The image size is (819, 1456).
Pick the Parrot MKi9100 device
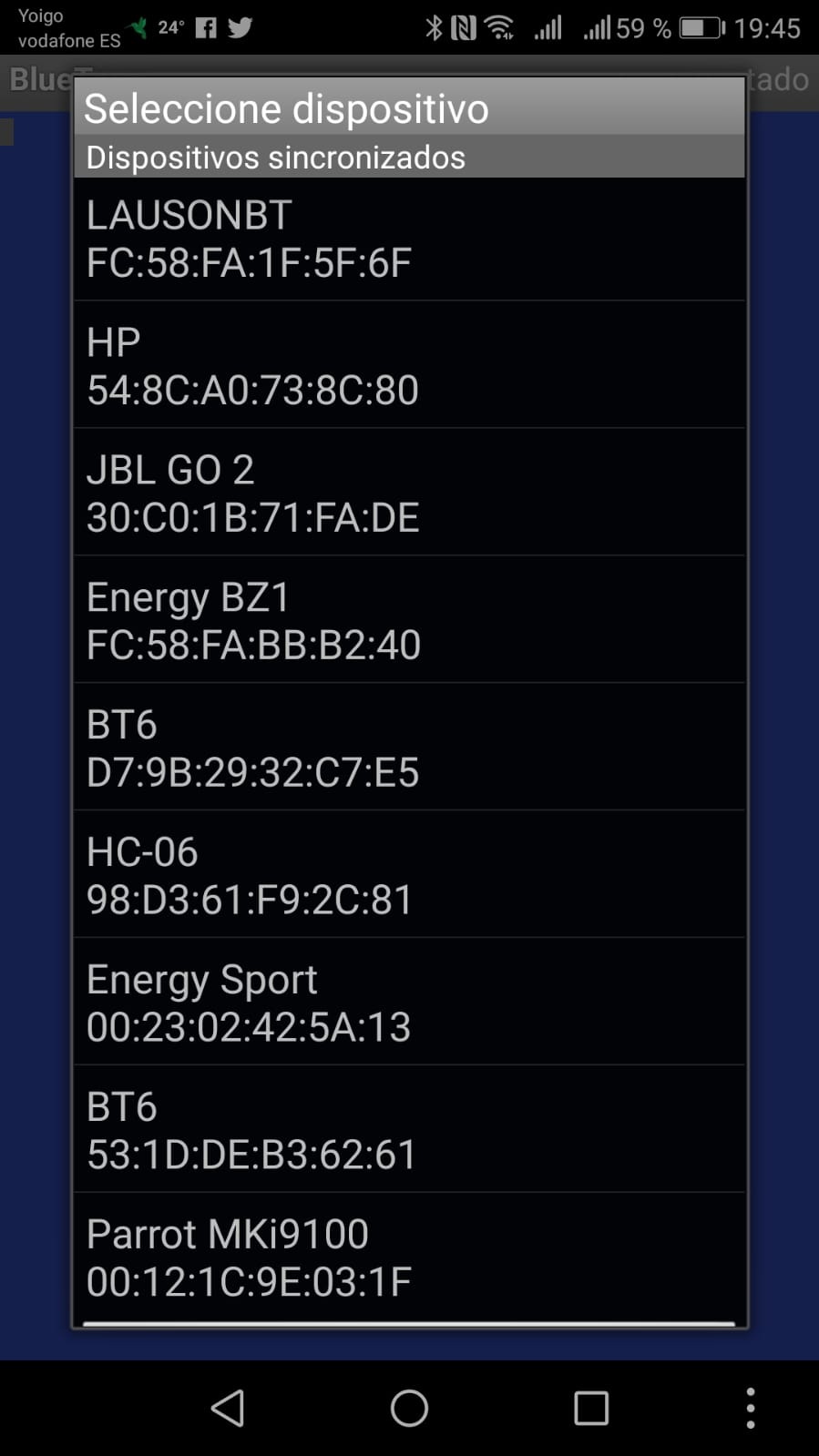[x=409, y=1257]
